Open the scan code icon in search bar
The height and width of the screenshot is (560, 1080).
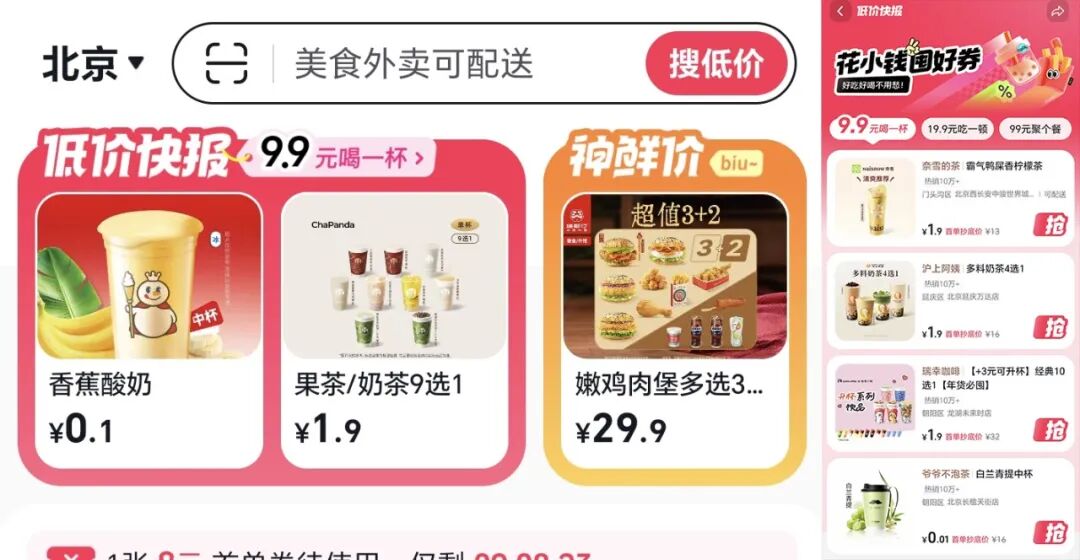click(227, 64)
